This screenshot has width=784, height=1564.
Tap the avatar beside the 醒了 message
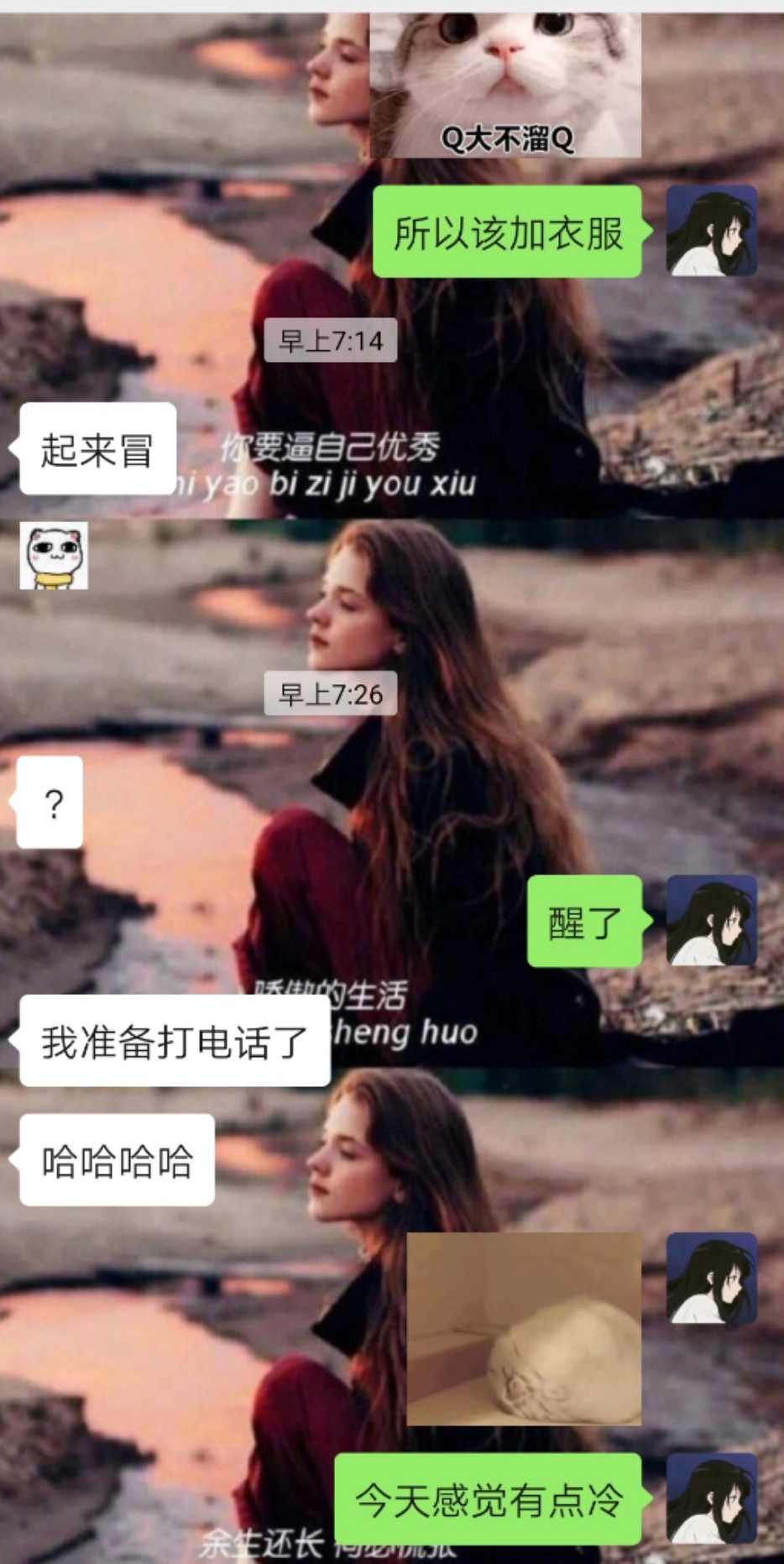click(x=712, y=921)
